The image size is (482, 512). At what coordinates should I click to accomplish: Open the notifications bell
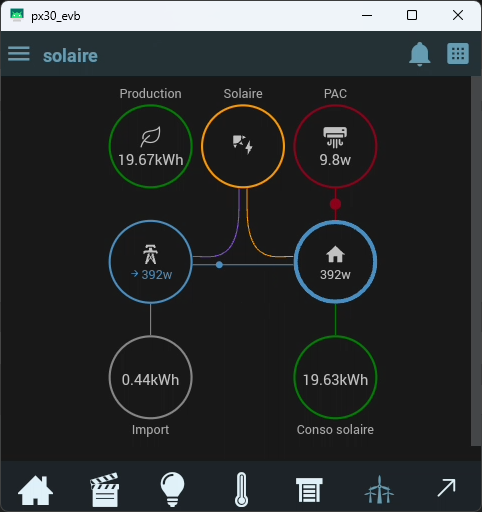coord(420,54)
